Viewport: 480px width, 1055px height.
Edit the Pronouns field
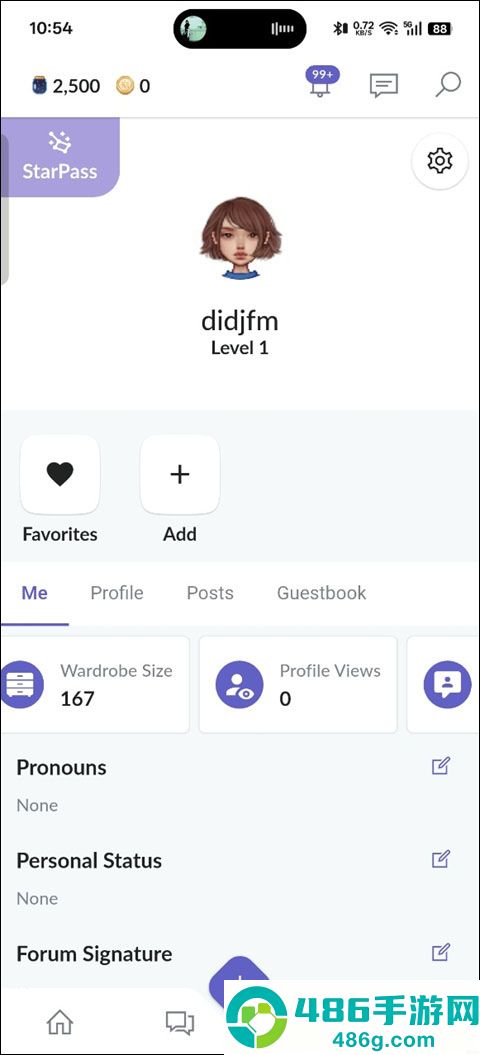pos(441,766)
